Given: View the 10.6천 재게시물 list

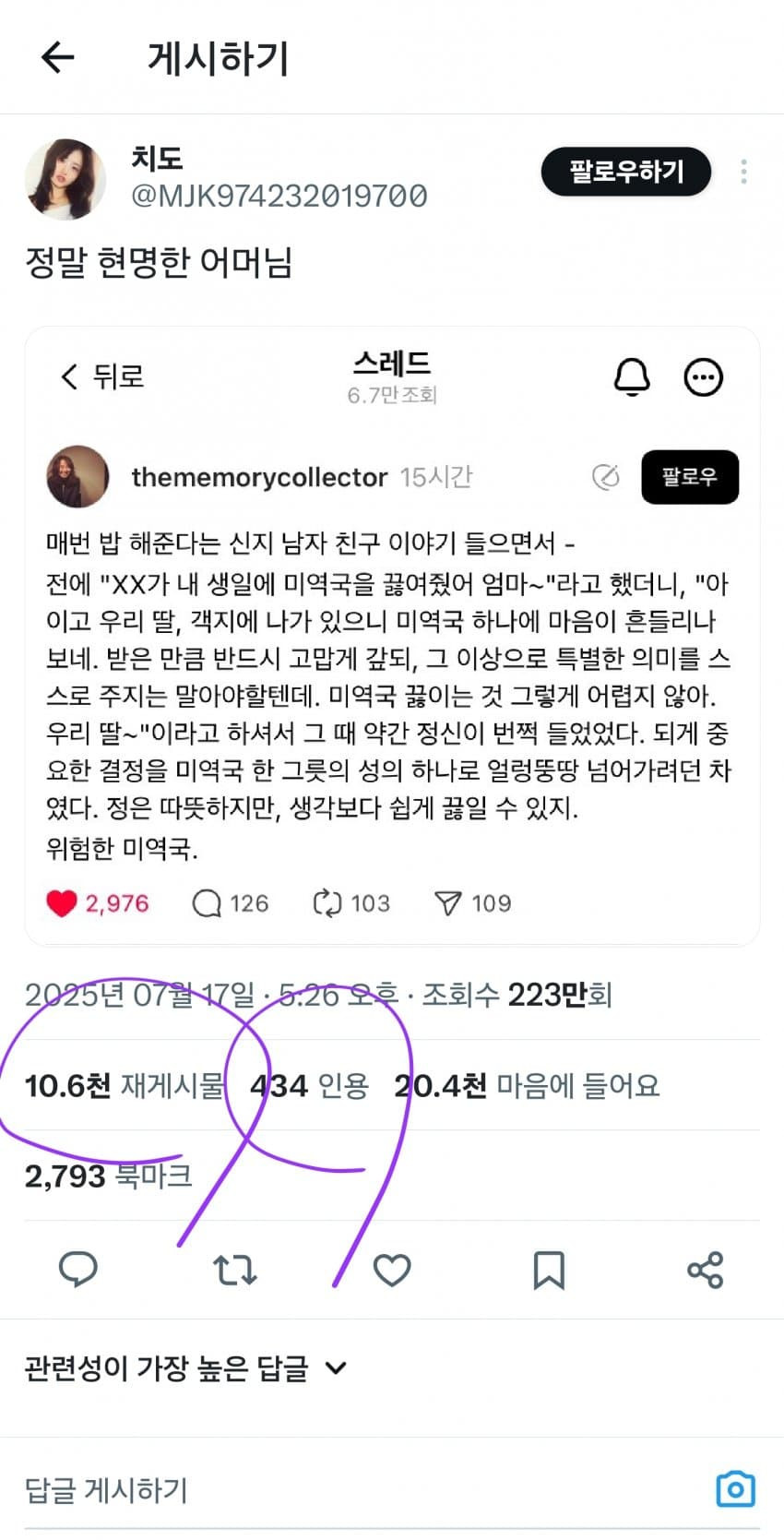Looking at the screenshot, I should 124,1085.
